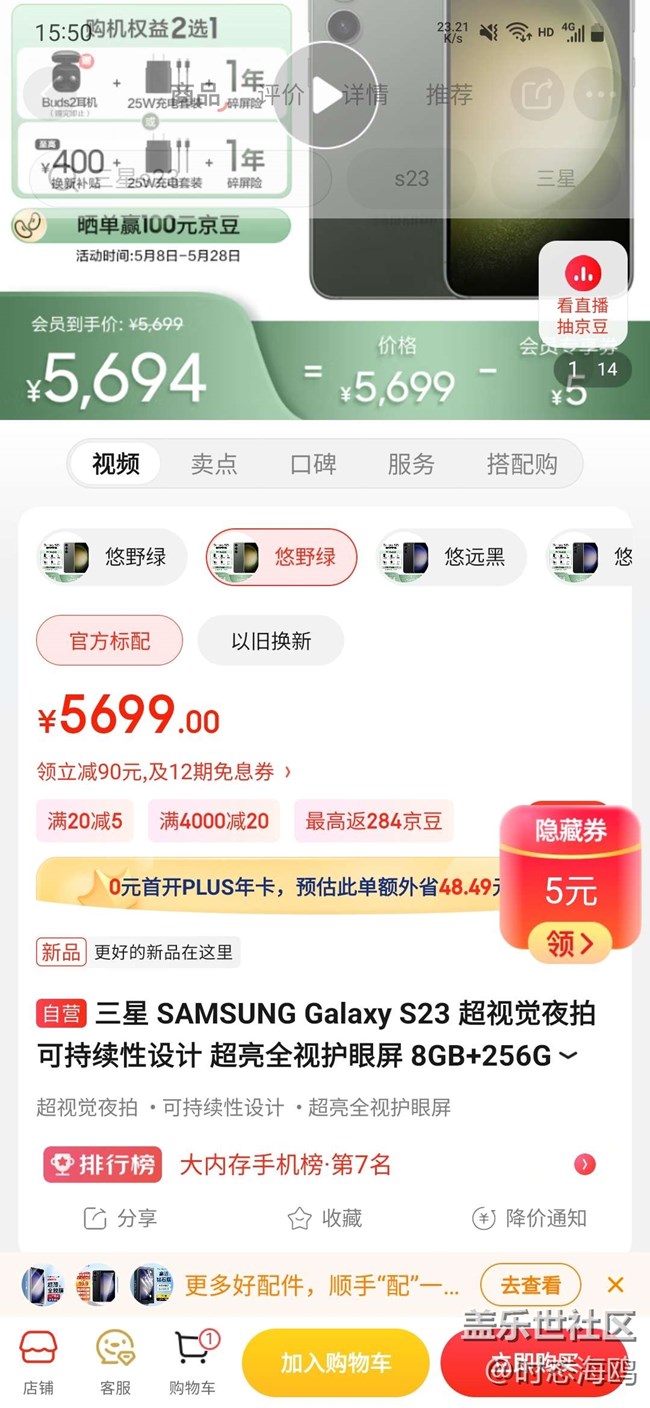Select the 悠远黑 color option
The width and height of the screenshot is (650, 1408).
(451, 557)
